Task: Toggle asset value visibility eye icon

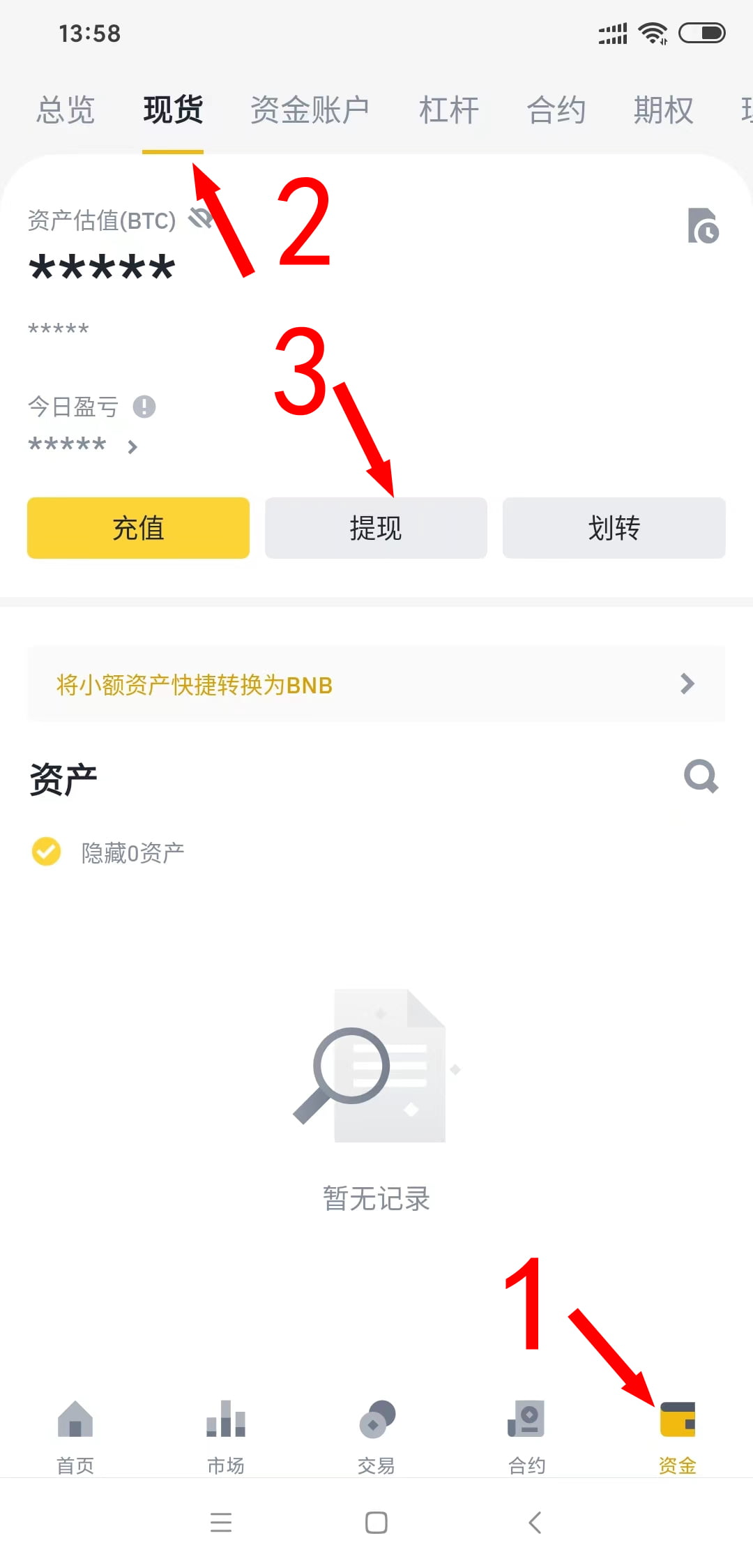Action: (x=199, y=219)
